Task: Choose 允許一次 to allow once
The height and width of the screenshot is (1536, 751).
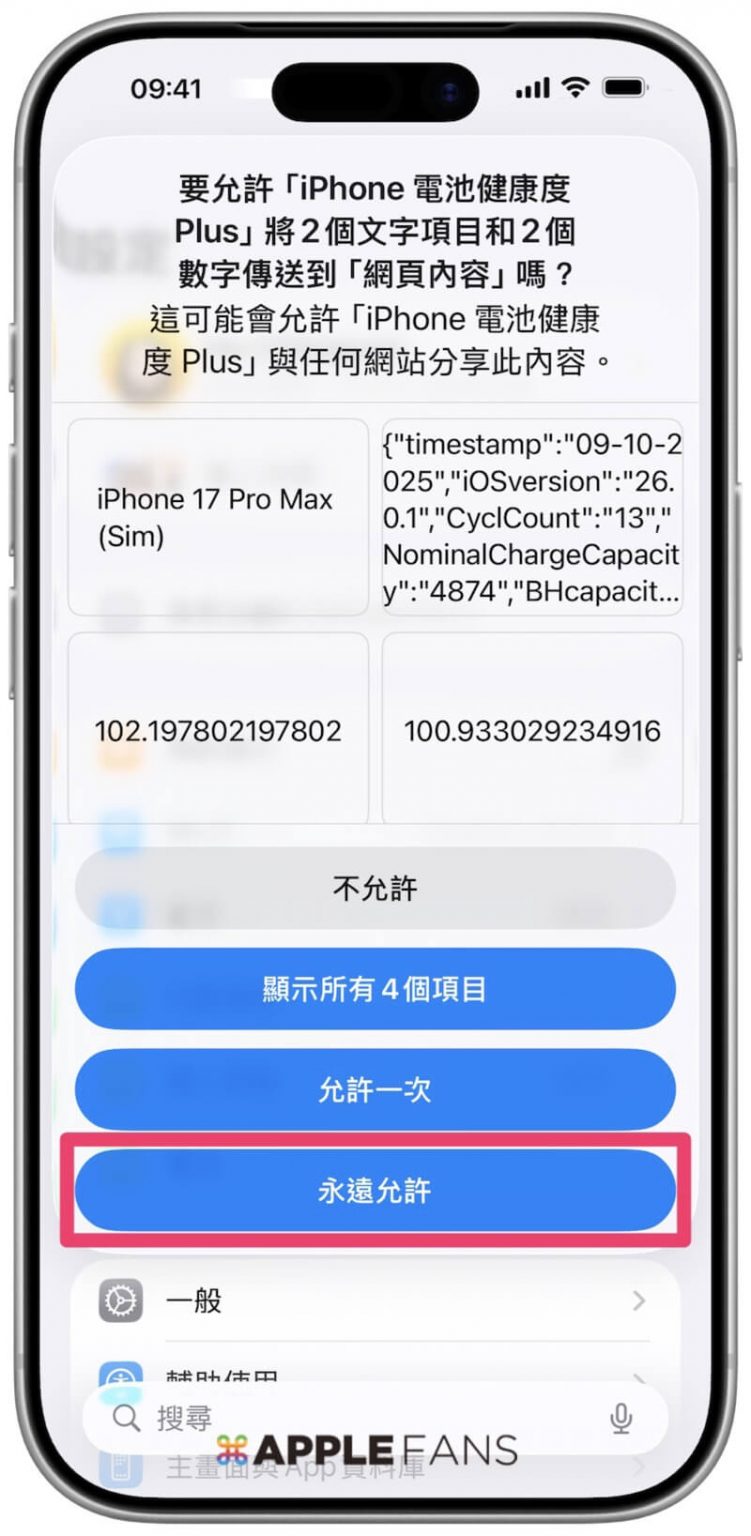Action: [375, 1089]
